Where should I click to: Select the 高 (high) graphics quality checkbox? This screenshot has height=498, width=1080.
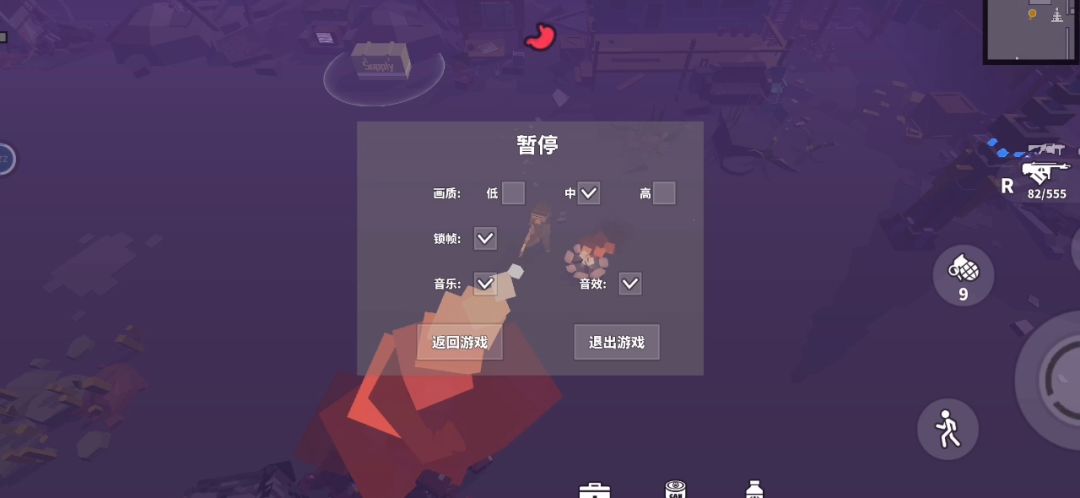pos(663,194)
